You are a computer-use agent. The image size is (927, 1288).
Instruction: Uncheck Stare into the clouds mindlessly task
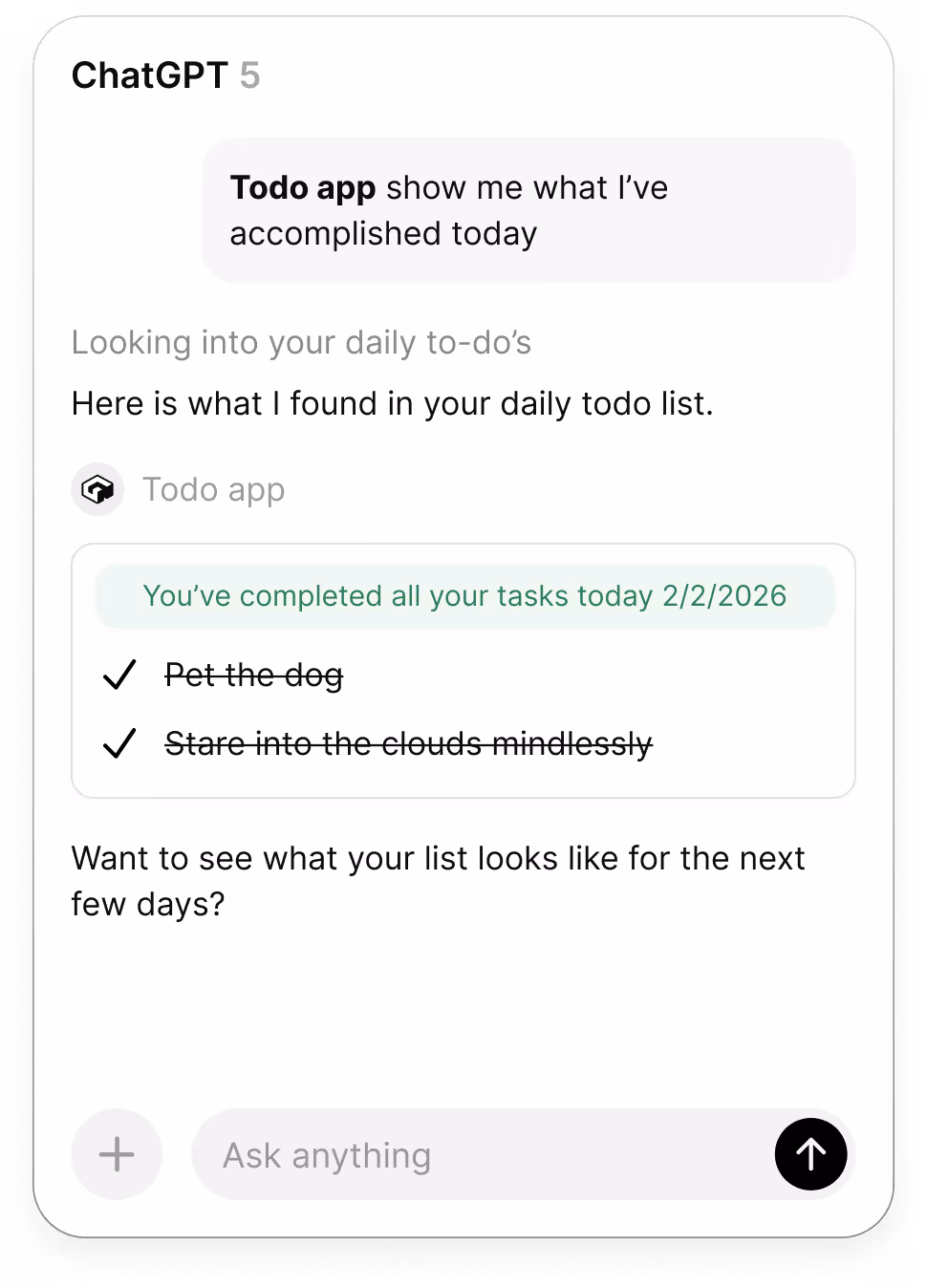click(119, 742)
